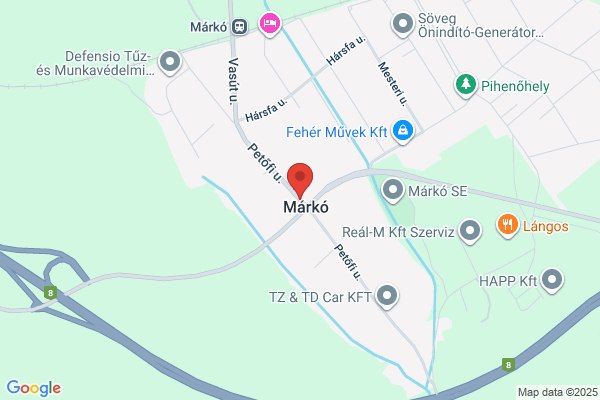Select the pink hotel pin near the station
The image size is (600, 400).
(270, 24)
